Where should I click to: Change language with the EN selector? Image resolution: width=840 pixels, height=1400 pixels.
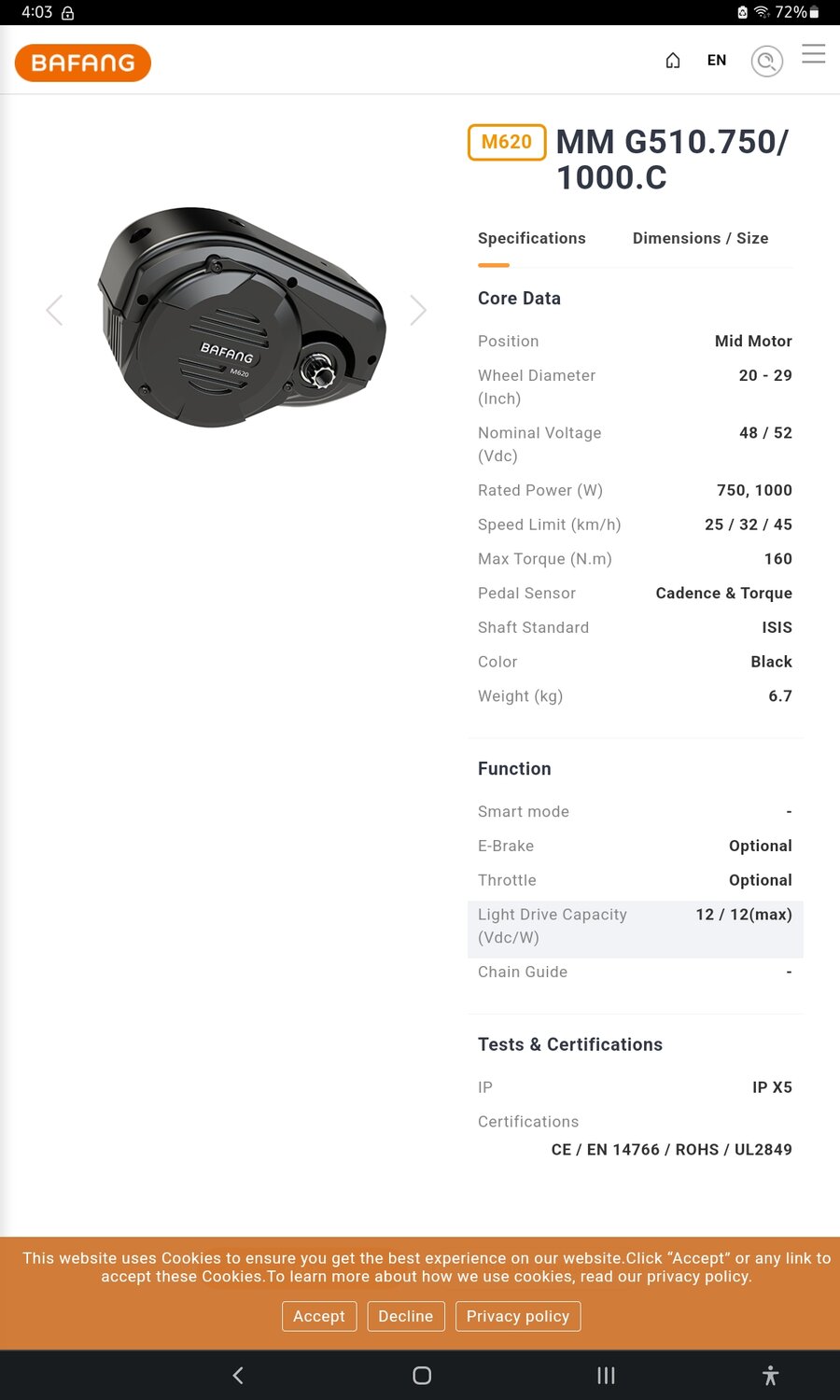(717, 61)
